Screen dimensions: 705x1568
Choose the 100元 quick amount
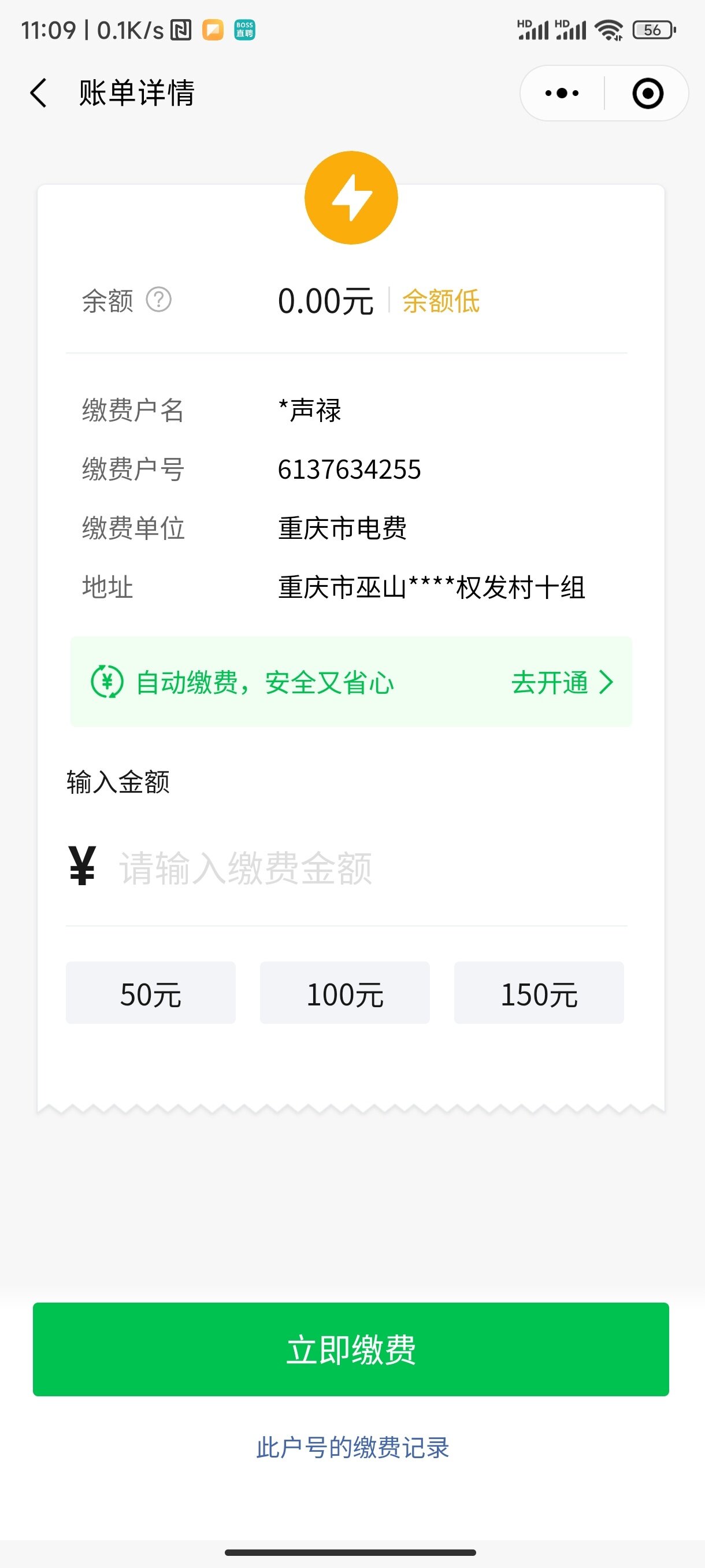pyautogui.click(x=345, y=993)
